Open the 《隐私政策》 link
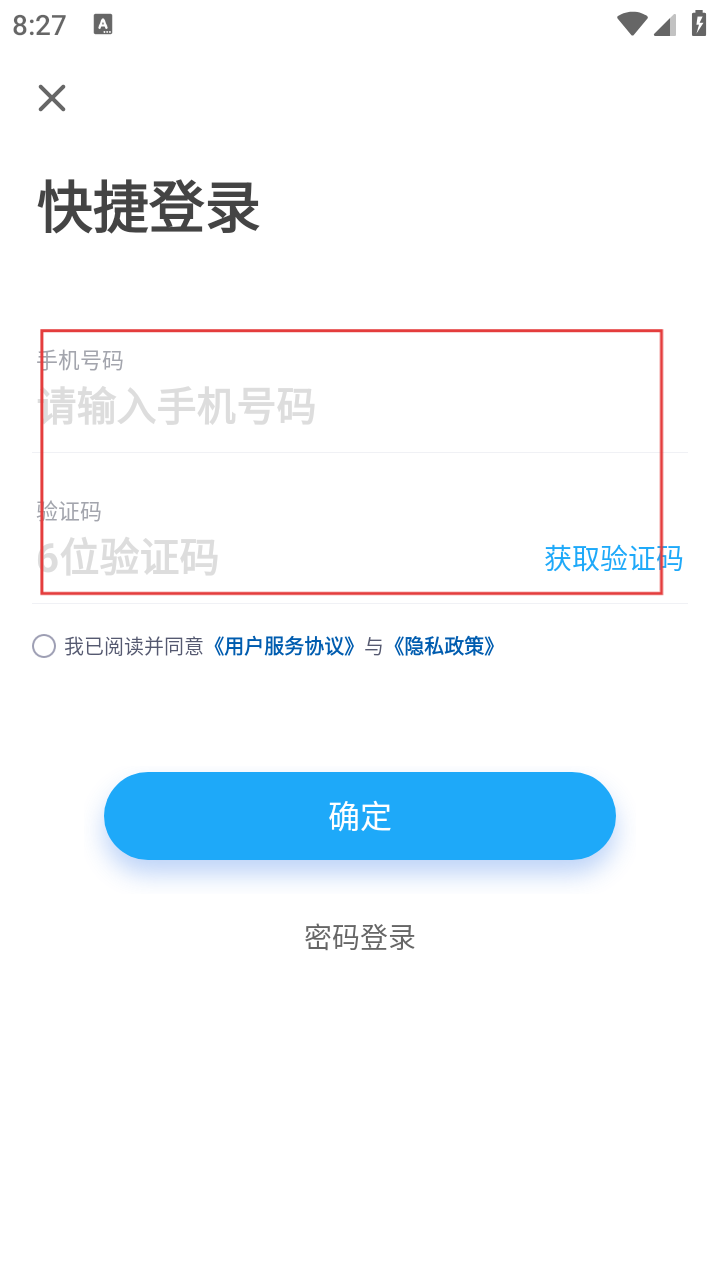This screenshot has height=1280, width=720. click(x=444, y=646)
